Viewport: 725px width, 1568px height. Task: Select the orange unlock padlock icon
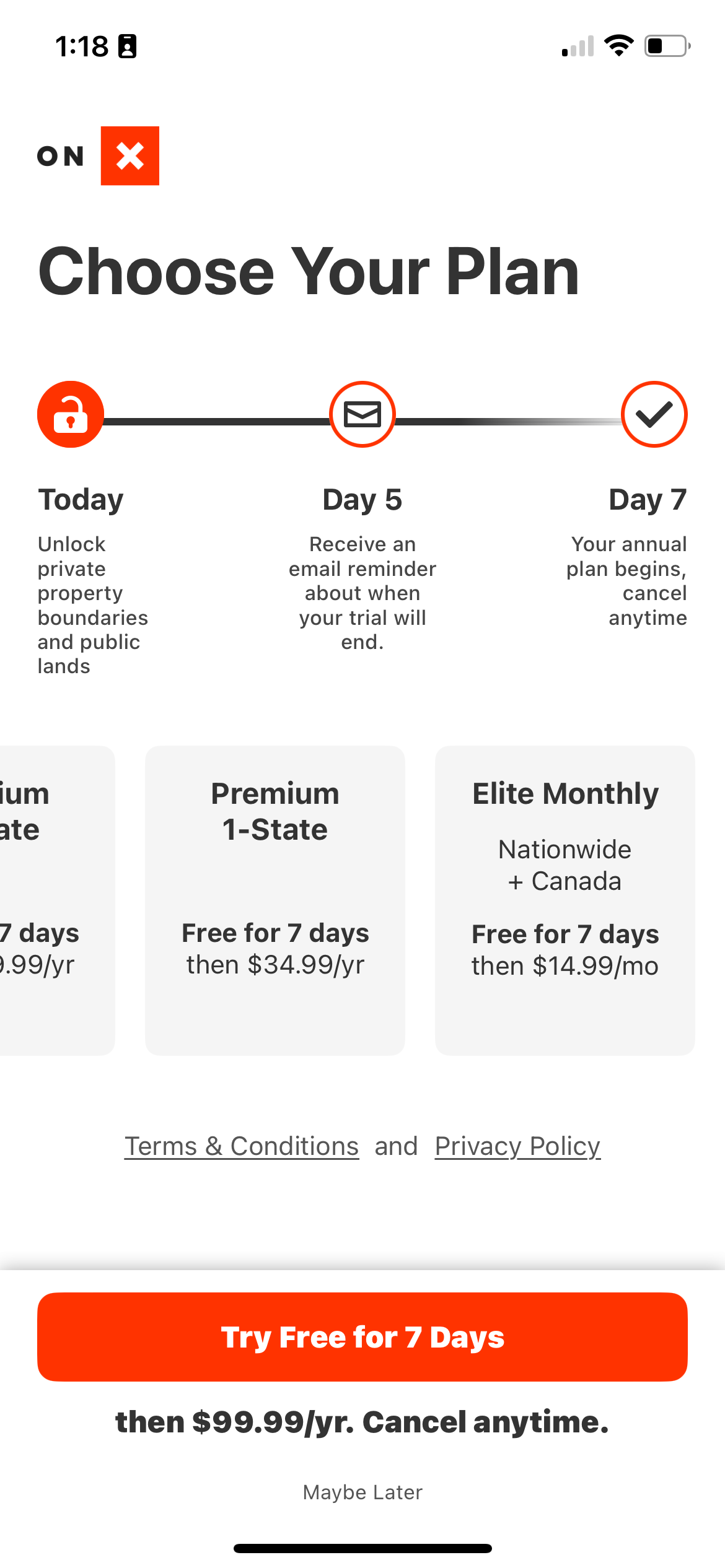[x=69, y=414]
